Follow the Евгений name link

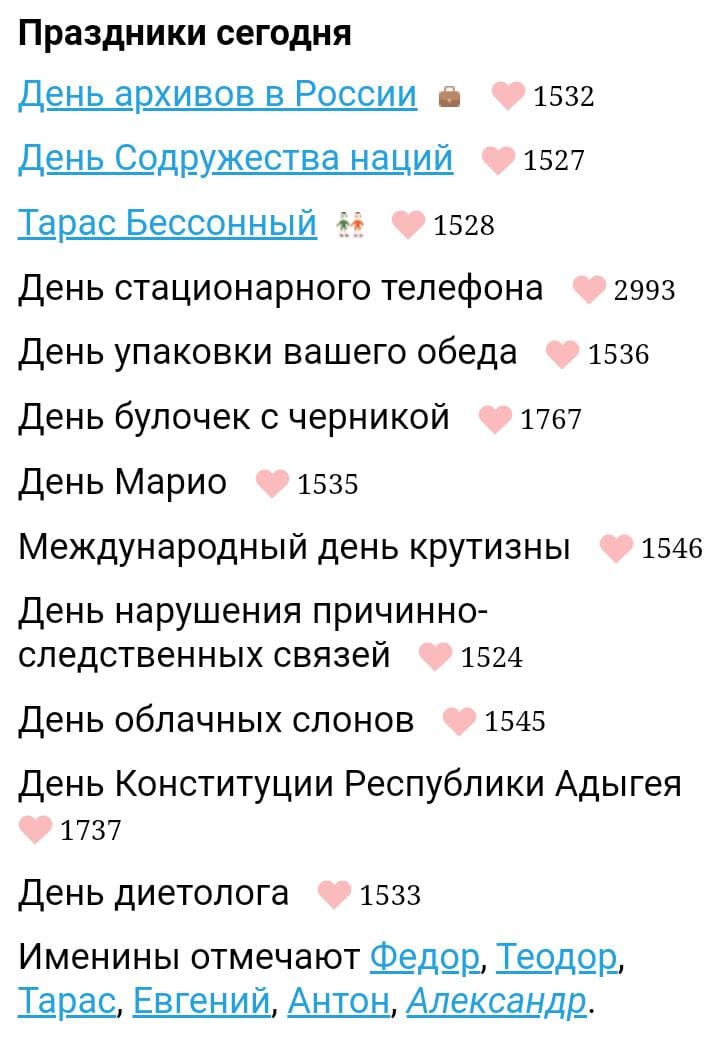tap(201, 1000)
